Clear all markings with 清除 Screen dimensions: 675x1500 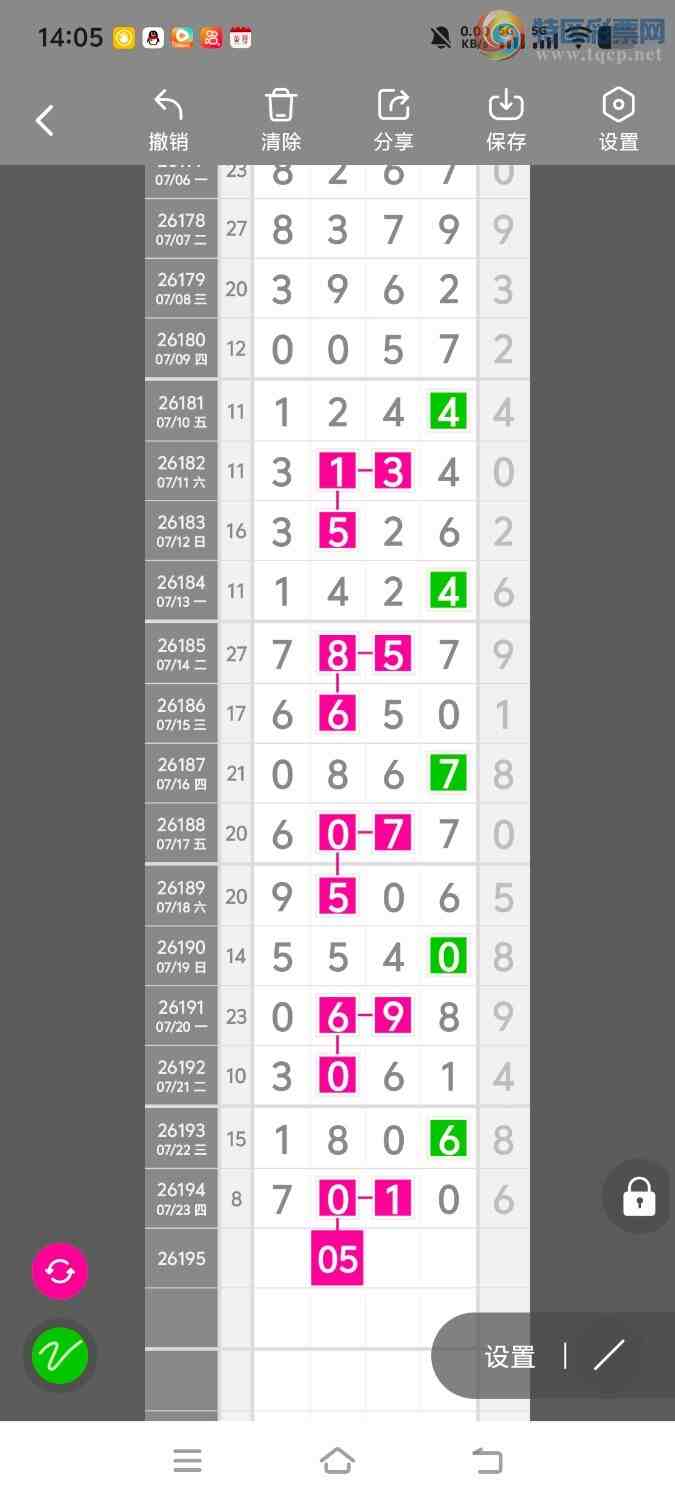281,120
